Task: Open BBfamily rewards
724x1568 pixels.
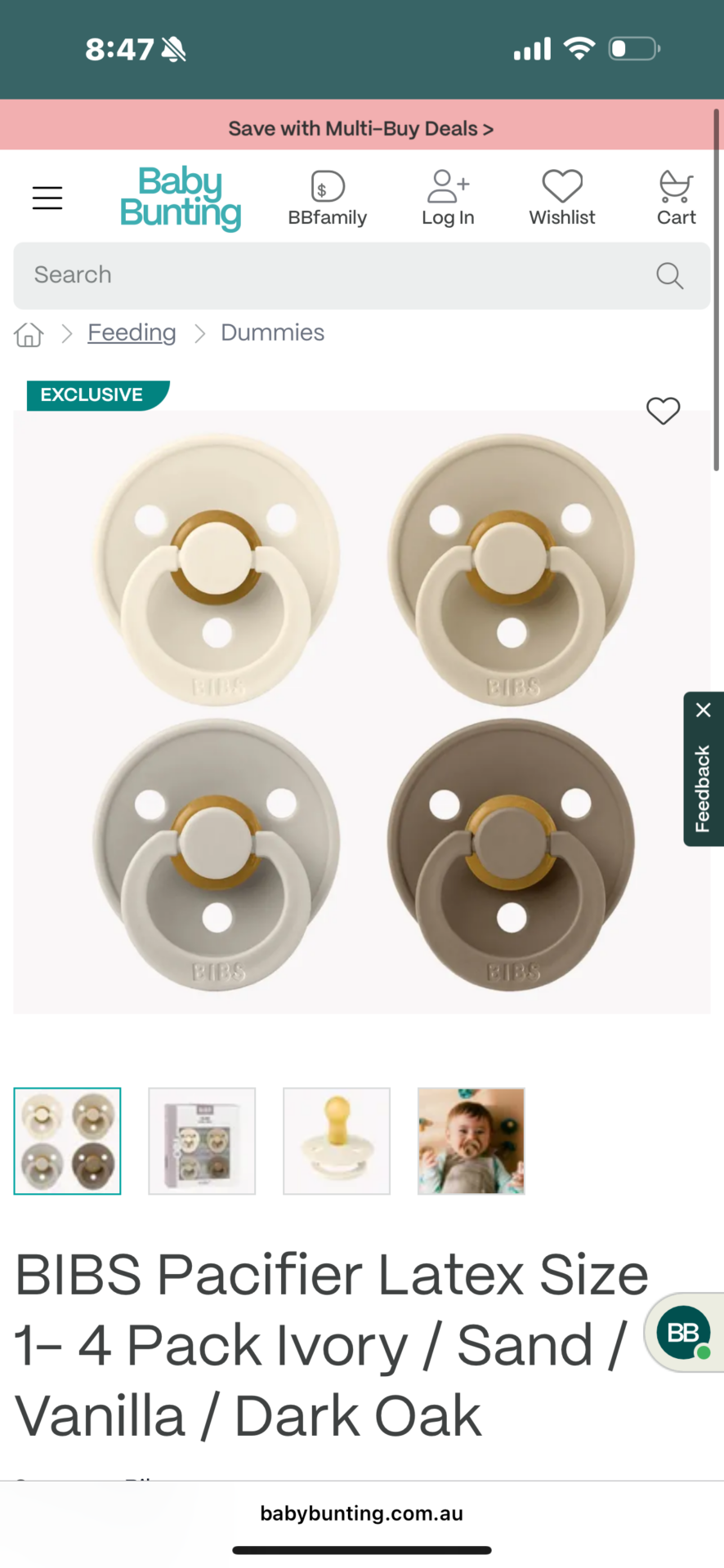Action: pos(327,198)
